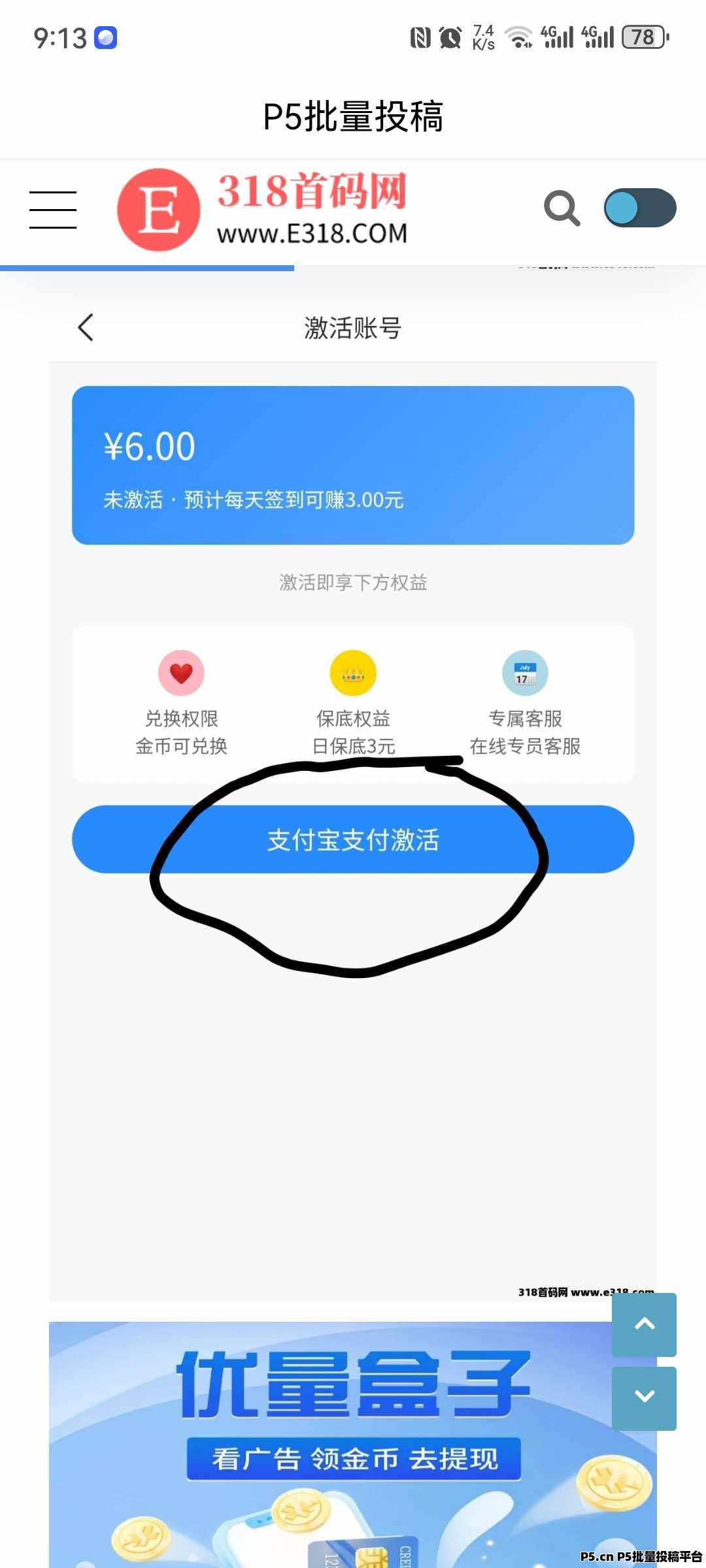The image size is (706, 1568).
Task: Open the 318首码网 site logo
Action: tap(263, 210)
